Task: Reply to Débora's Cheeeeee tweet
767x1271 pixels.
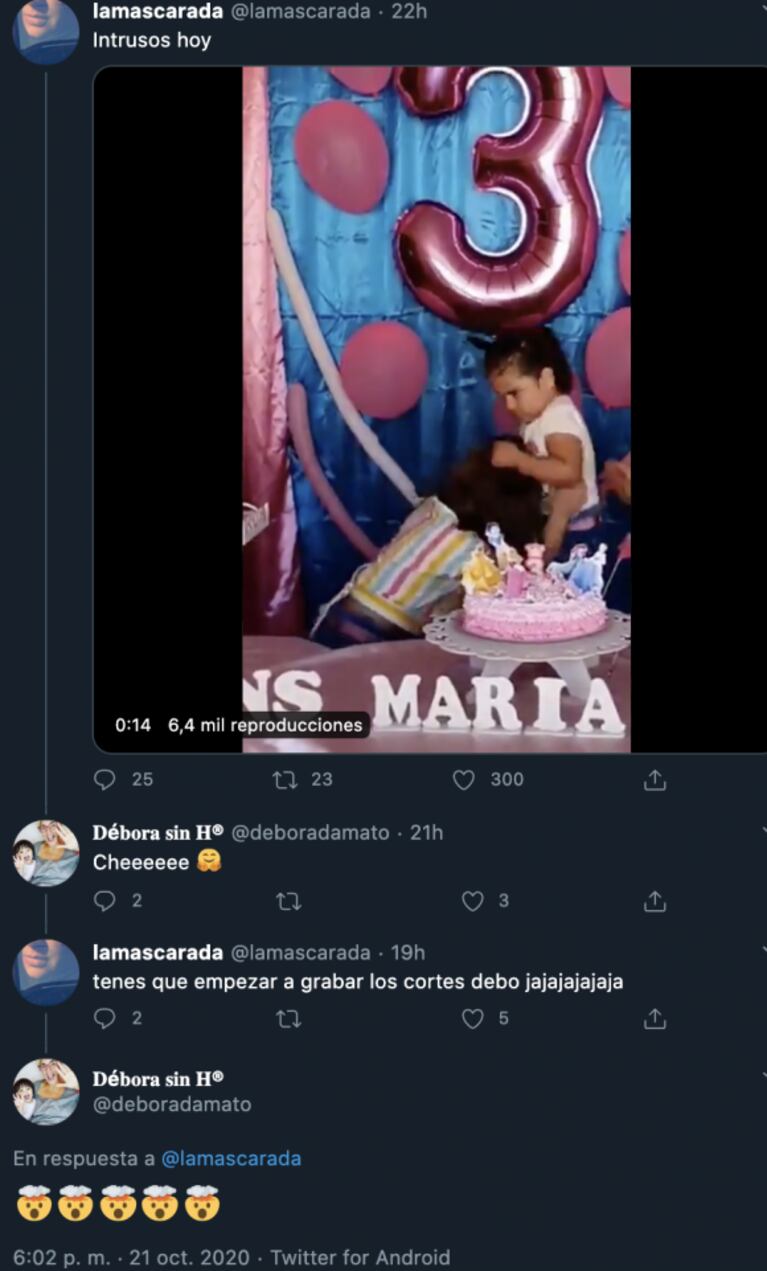Action: [x=105, y=901]
